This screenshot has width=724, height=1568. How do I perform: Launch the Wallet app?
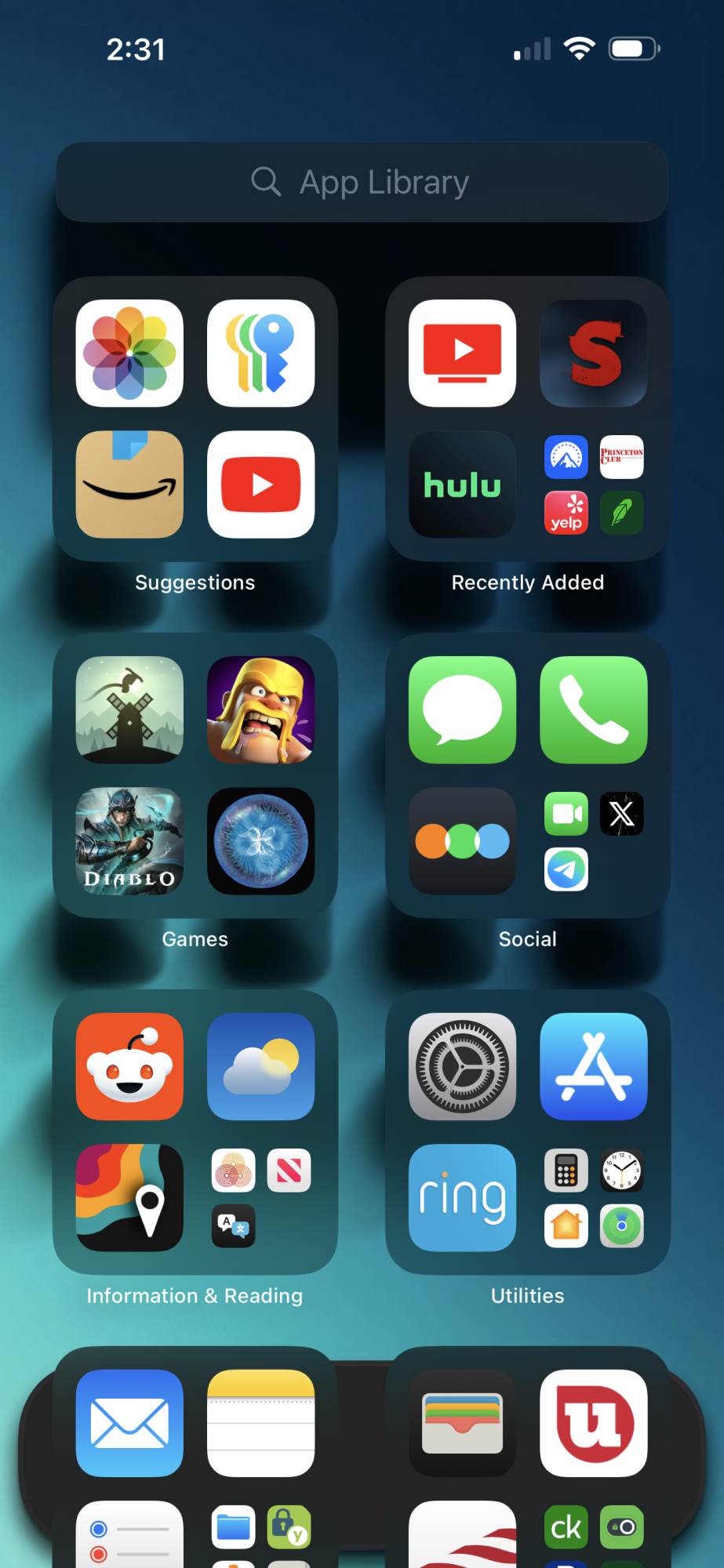tap(462, 1424)
